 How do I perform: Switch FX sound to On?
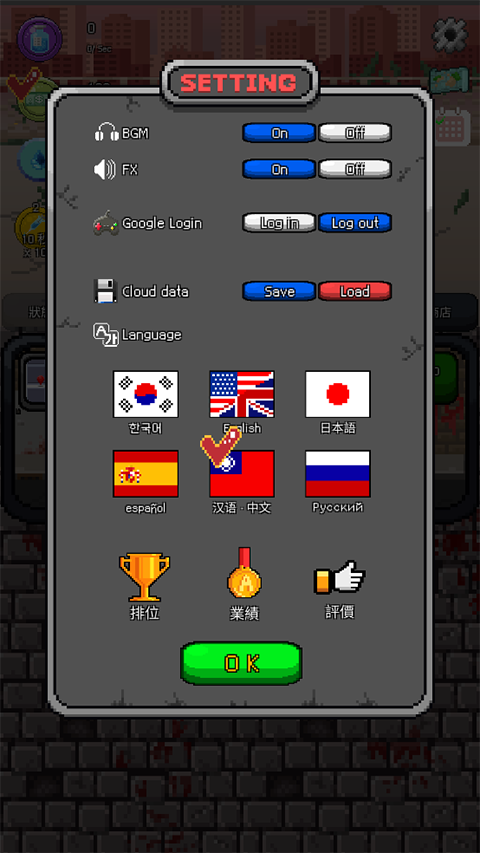point(279,169)
